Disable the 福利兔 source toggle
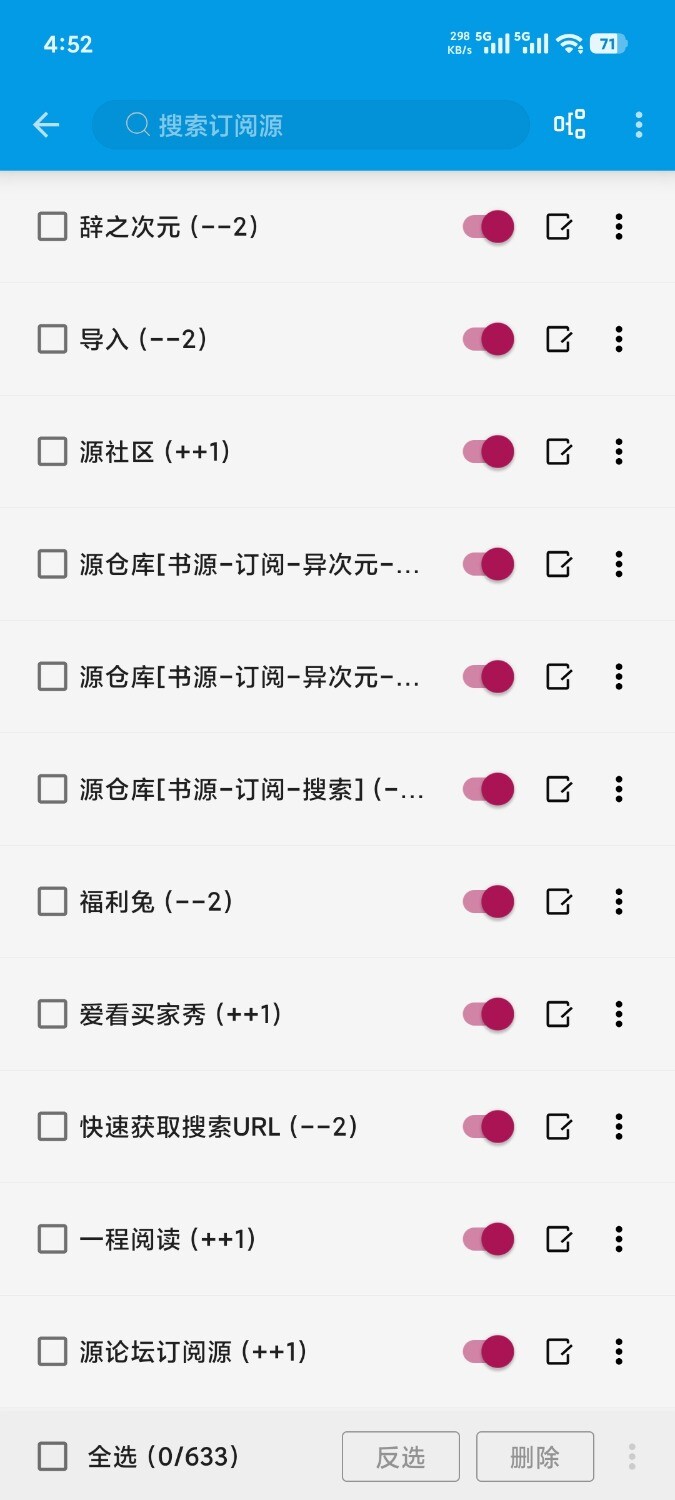 (488, 902)
